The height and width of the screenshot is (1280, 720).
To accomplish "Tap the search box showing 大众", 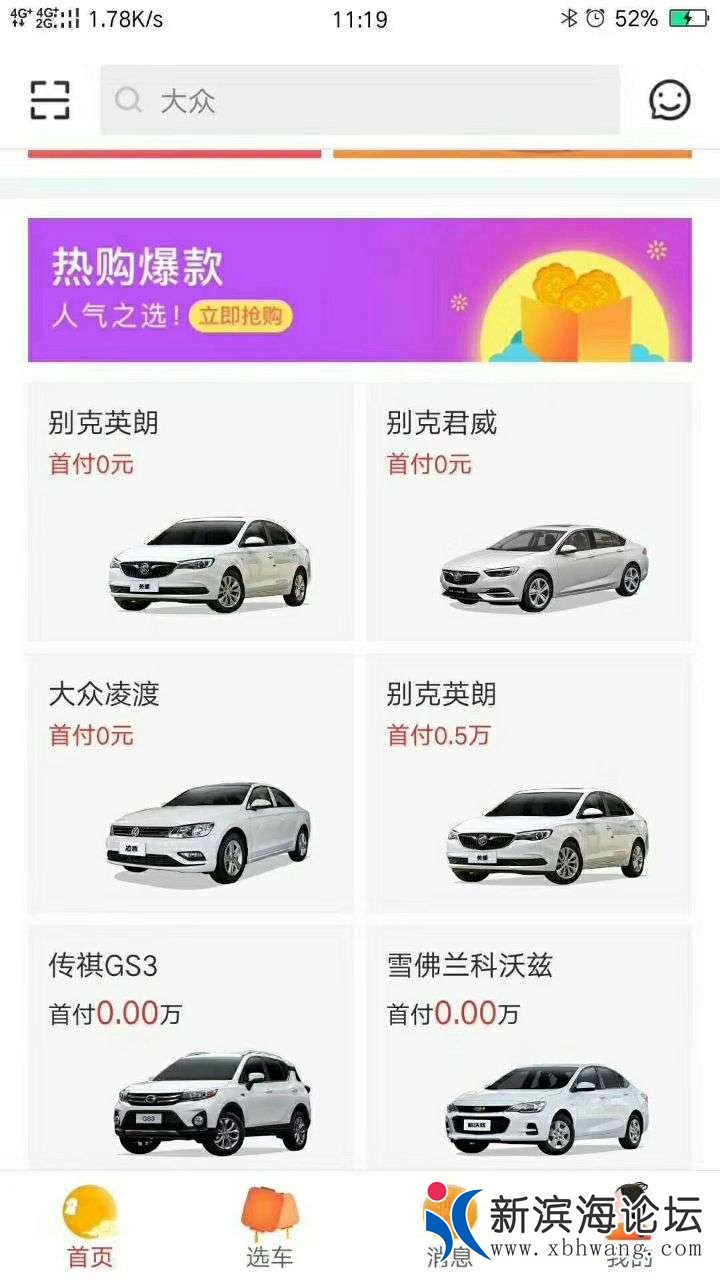I will [x=360, y=100].
